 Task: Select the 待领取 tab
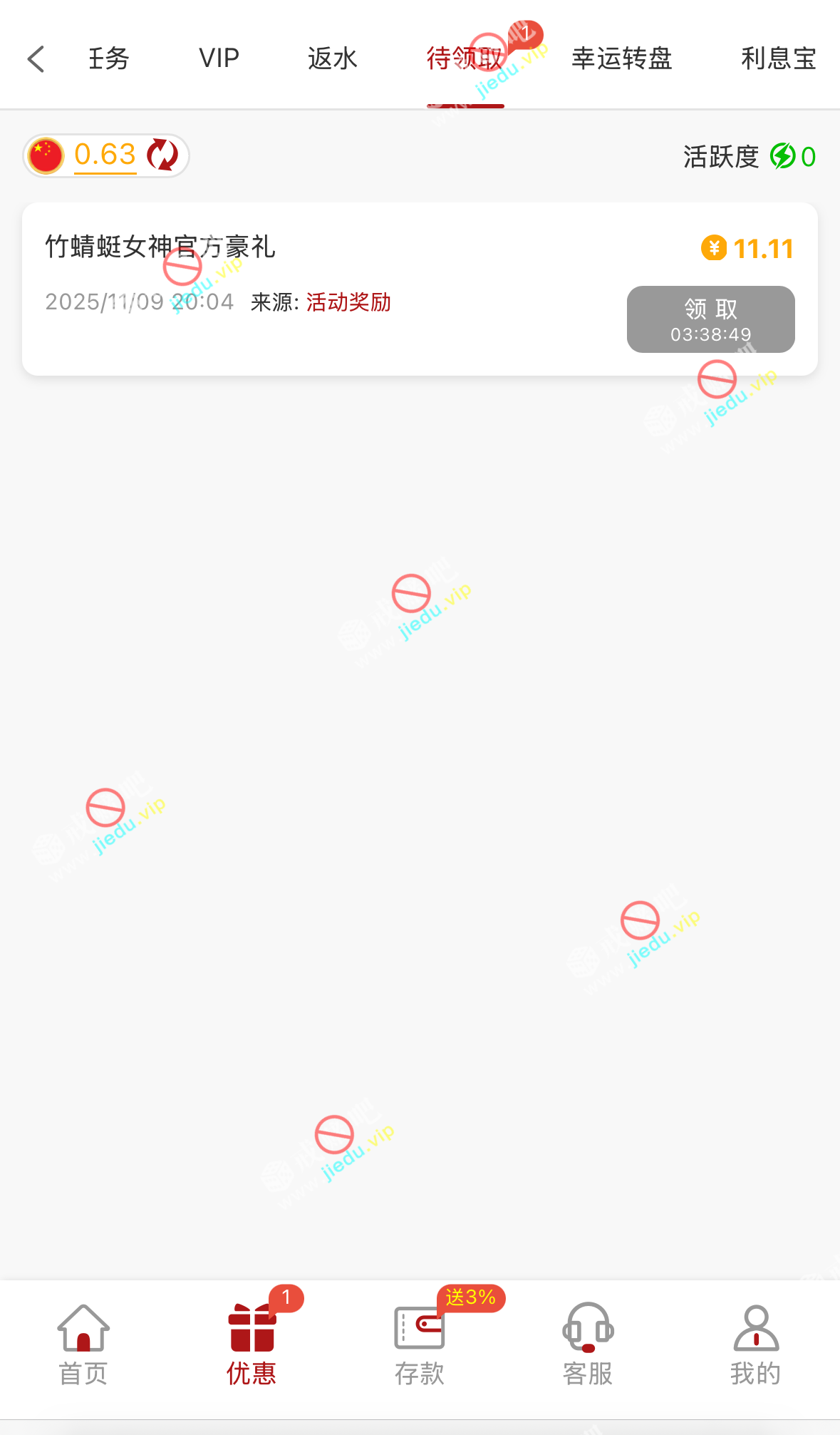tap(465, 58)
